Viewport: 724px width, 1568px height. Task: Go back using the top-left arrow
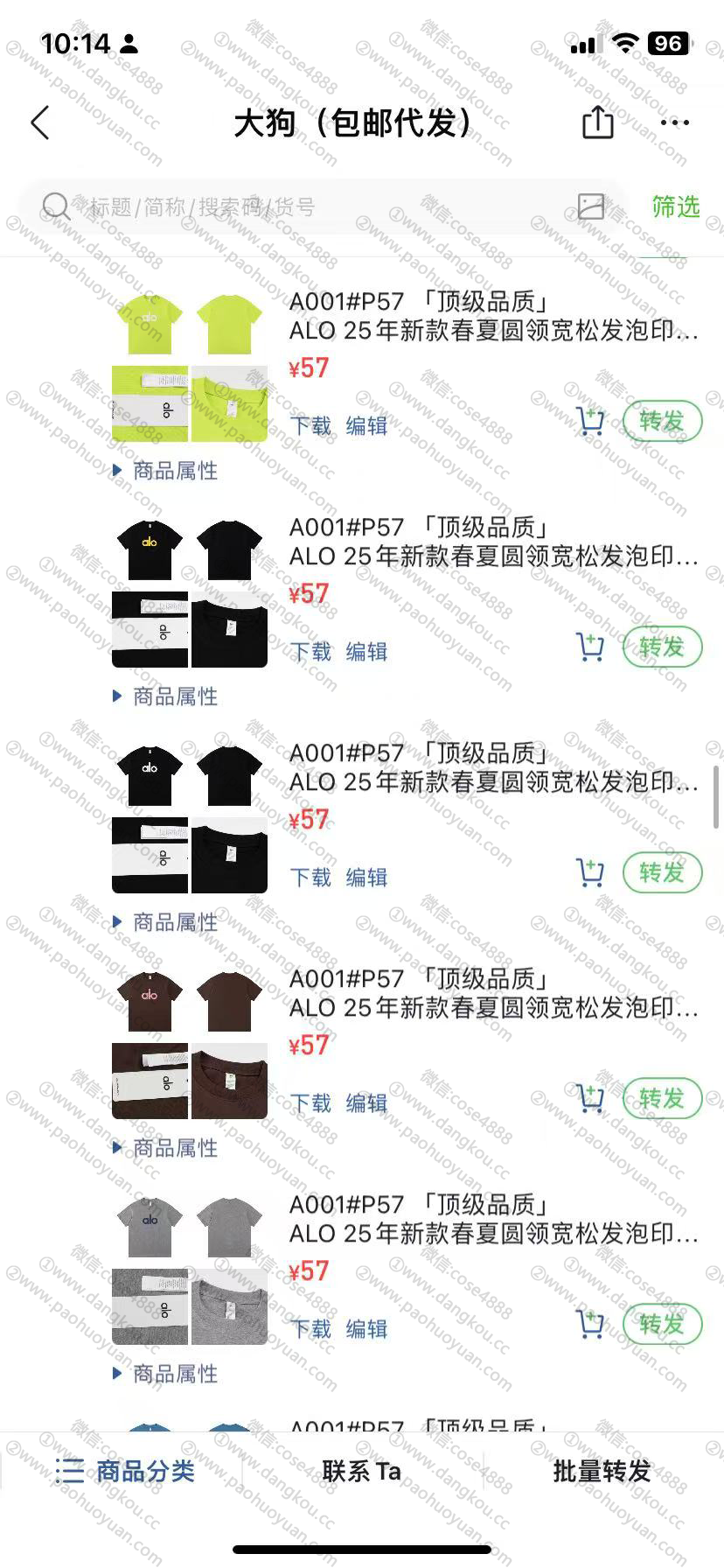point(40,123)
